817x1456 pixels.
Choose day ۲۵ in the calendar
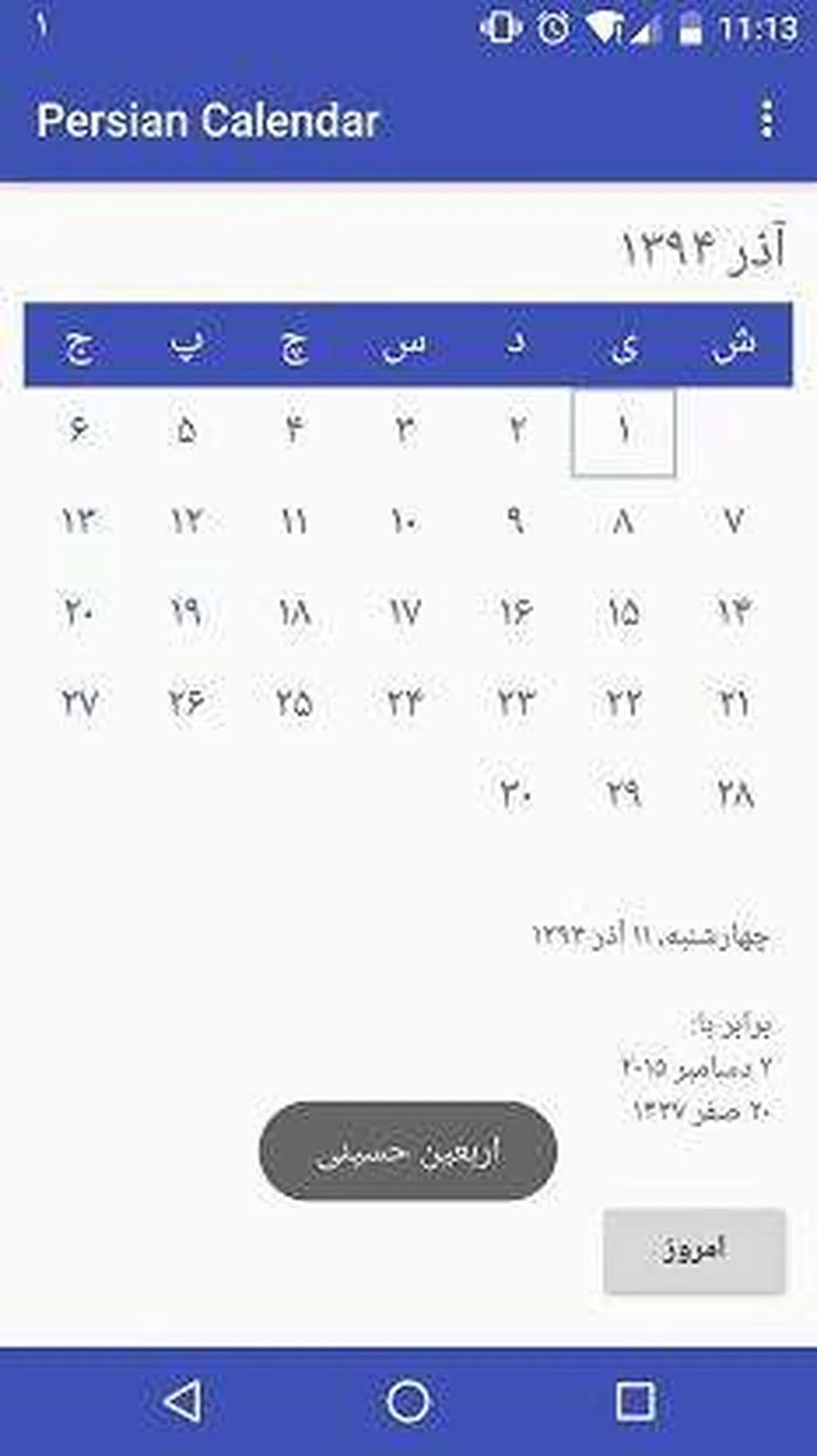[x=294, y=703]
